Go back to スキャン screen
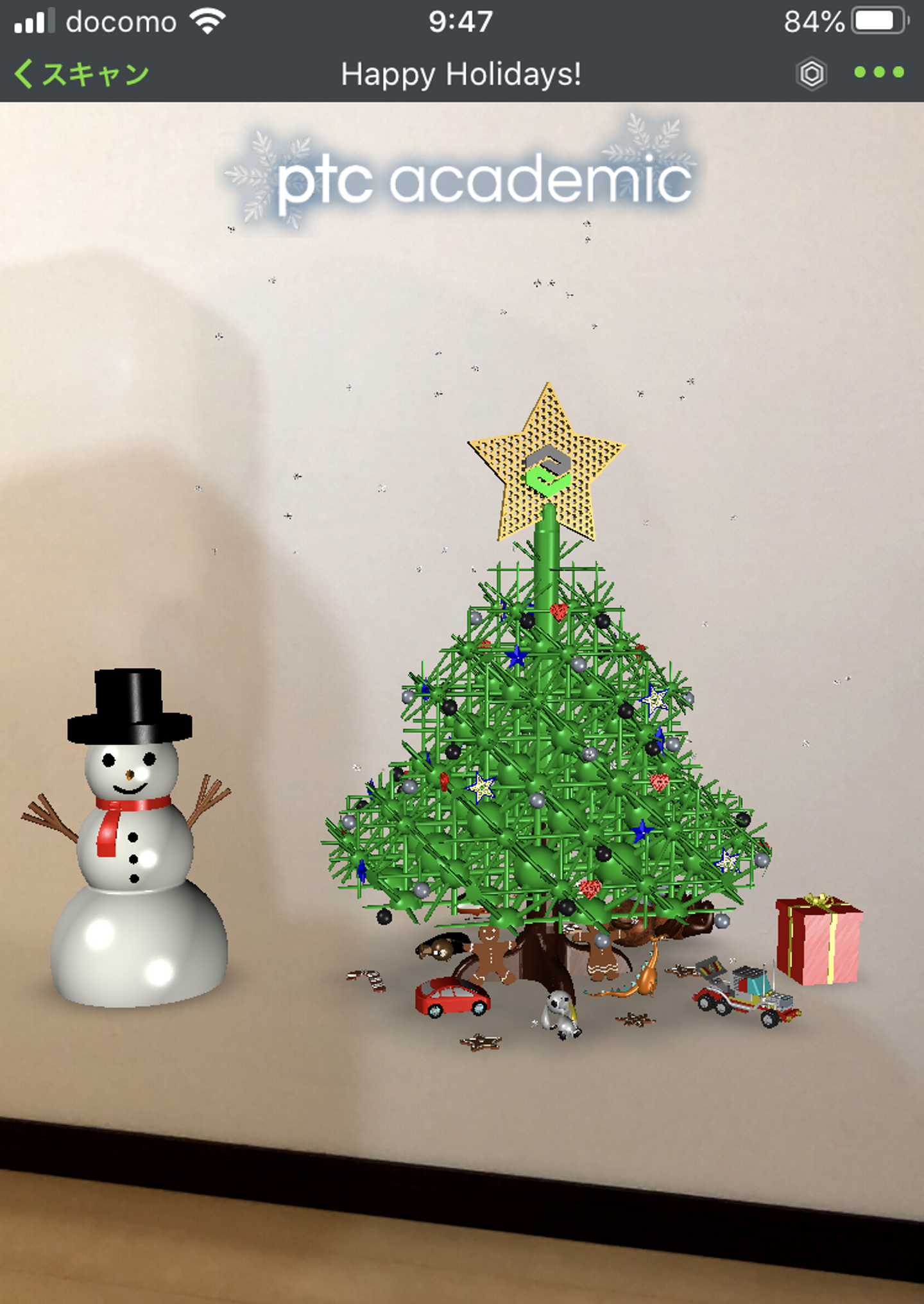This screenshot has width=924, height=1304. point(82,74)
